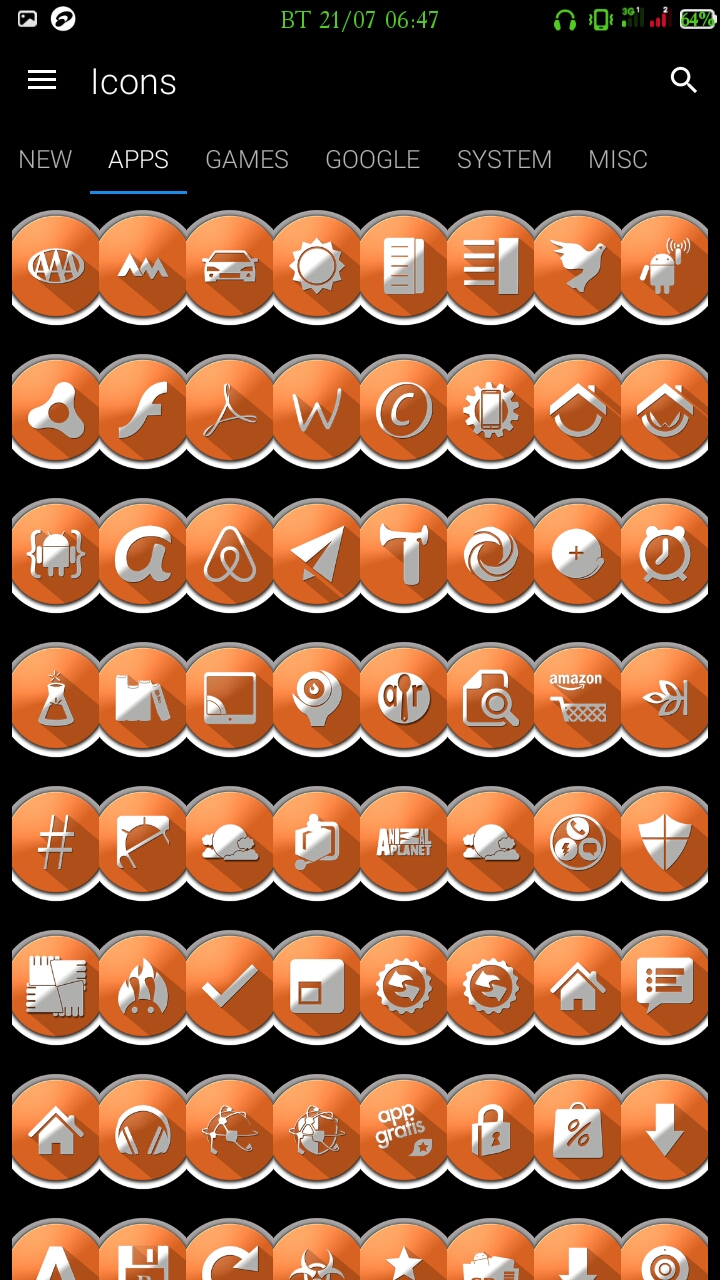Tap the Telegram paper plane icon

tap(317, 556)
